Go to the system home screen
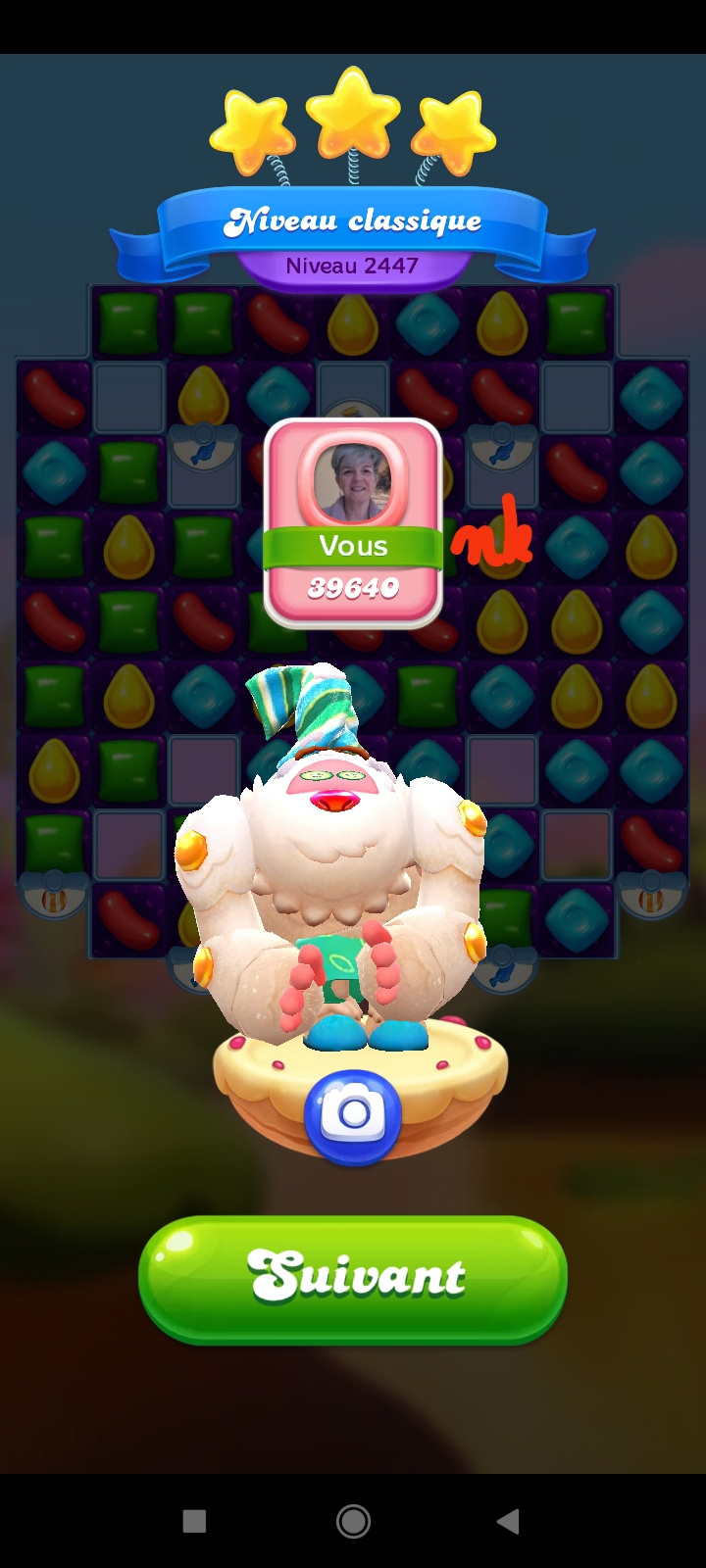 coord(353,1520)
